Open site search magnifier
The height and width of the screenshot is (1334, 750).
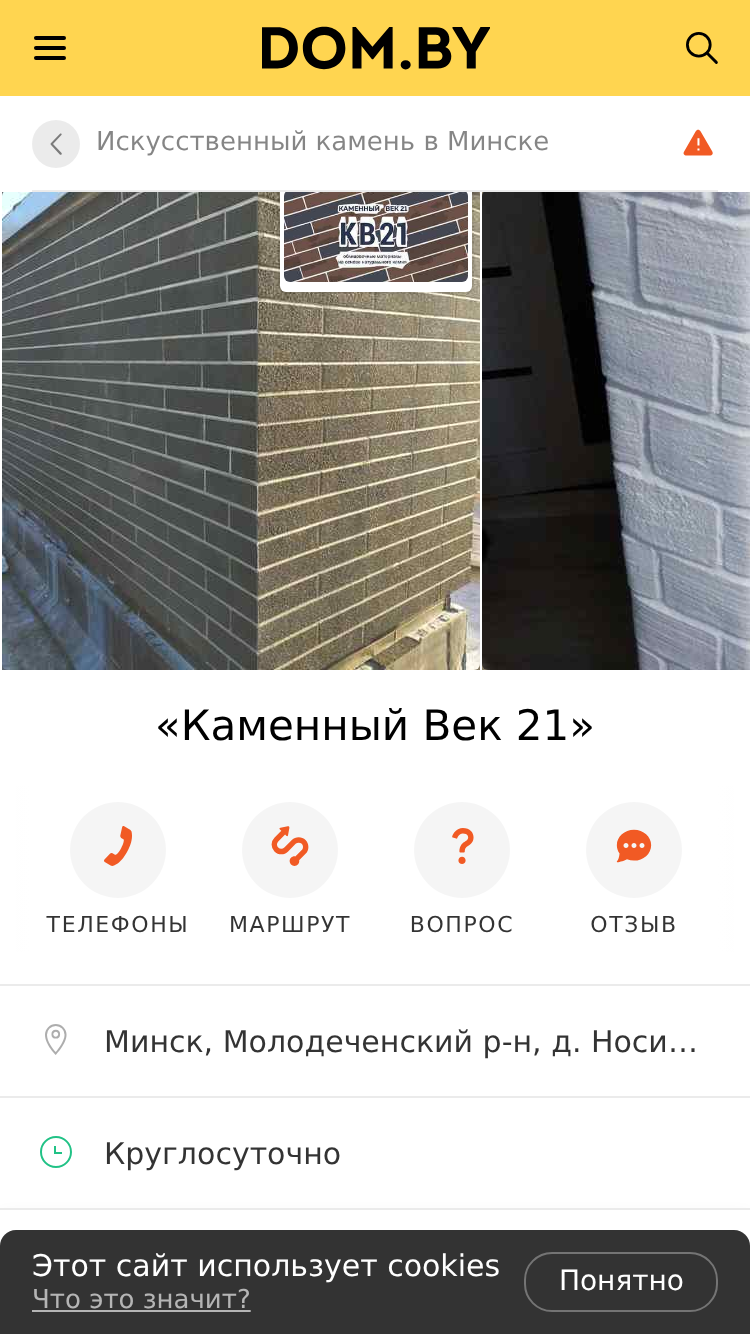point(701,48)
